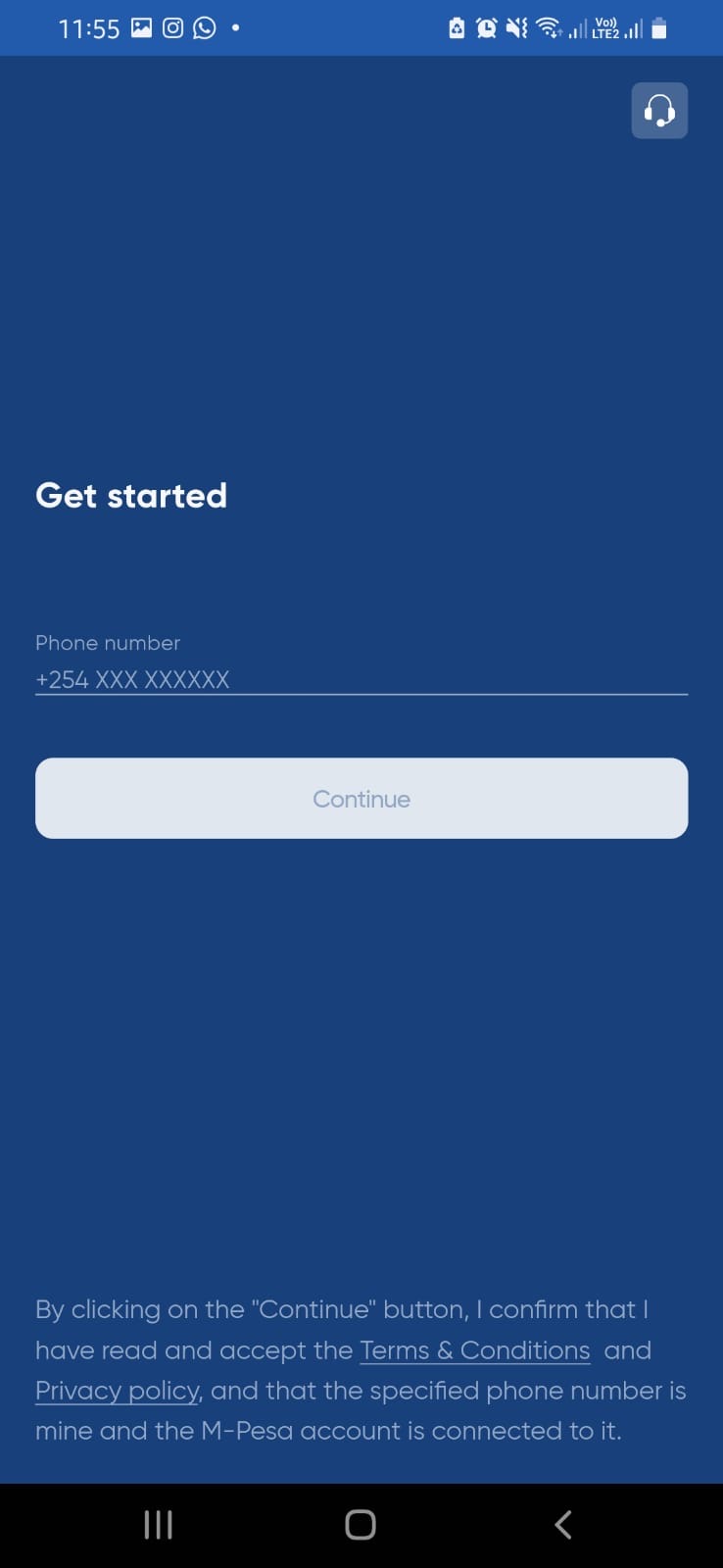Focus the Phone number field

tap(361, 679)
